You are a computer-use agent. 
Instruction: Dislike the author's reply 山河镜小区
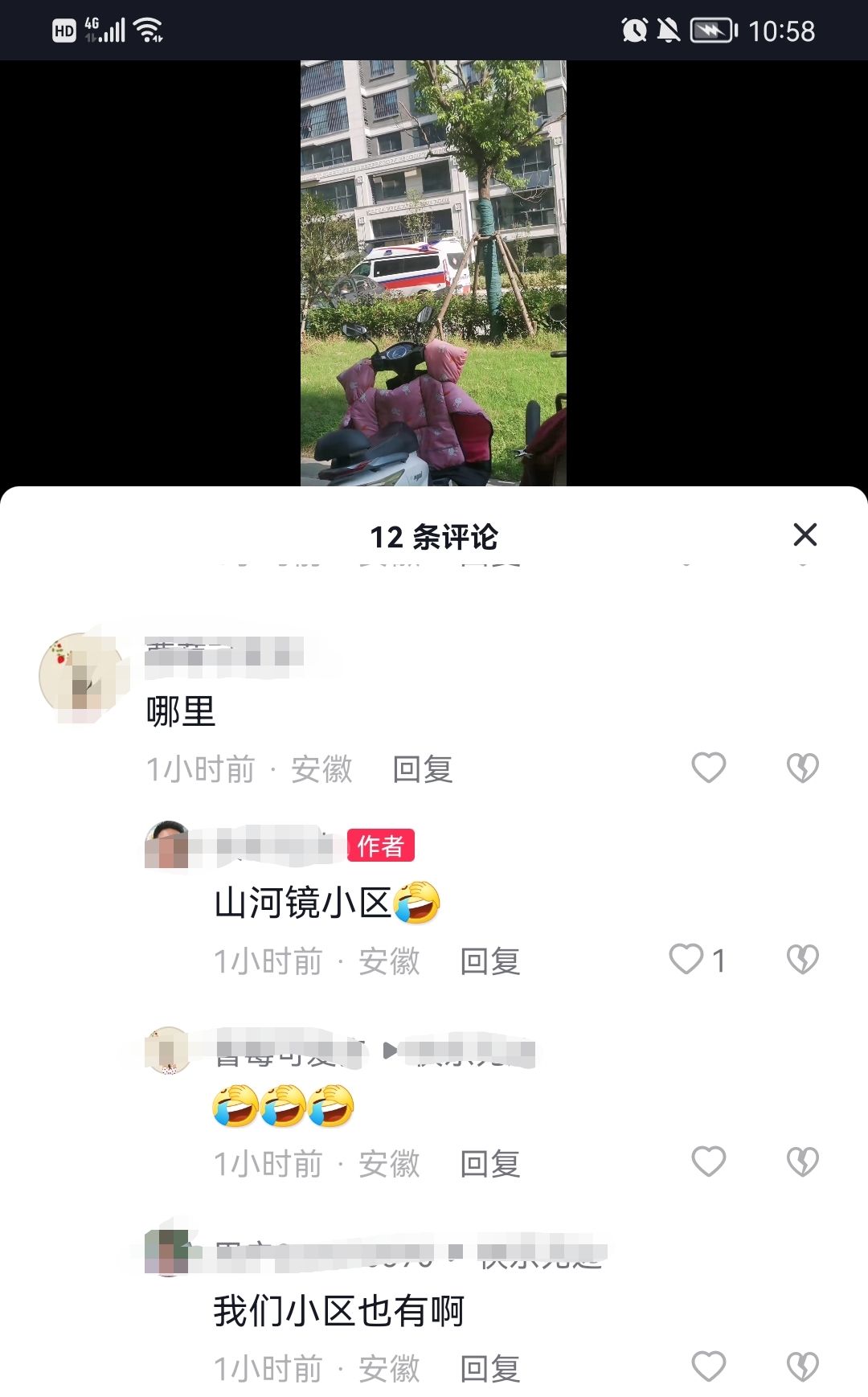[x=802, y=959]
